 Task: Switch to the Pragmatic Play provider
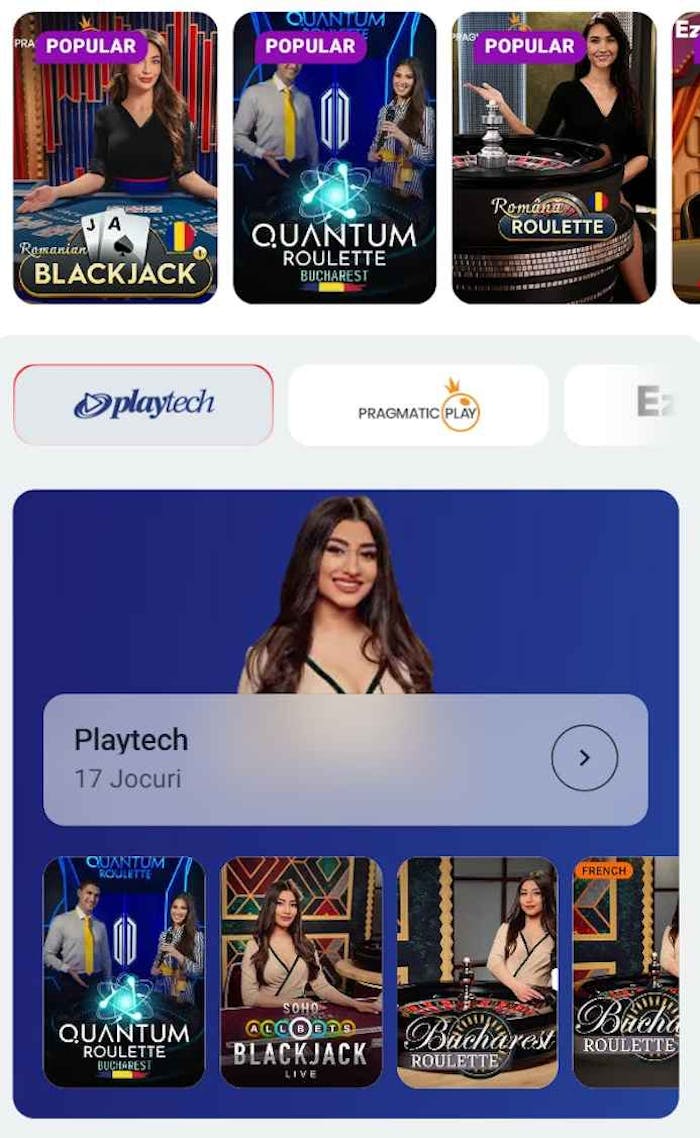[418, 405]
